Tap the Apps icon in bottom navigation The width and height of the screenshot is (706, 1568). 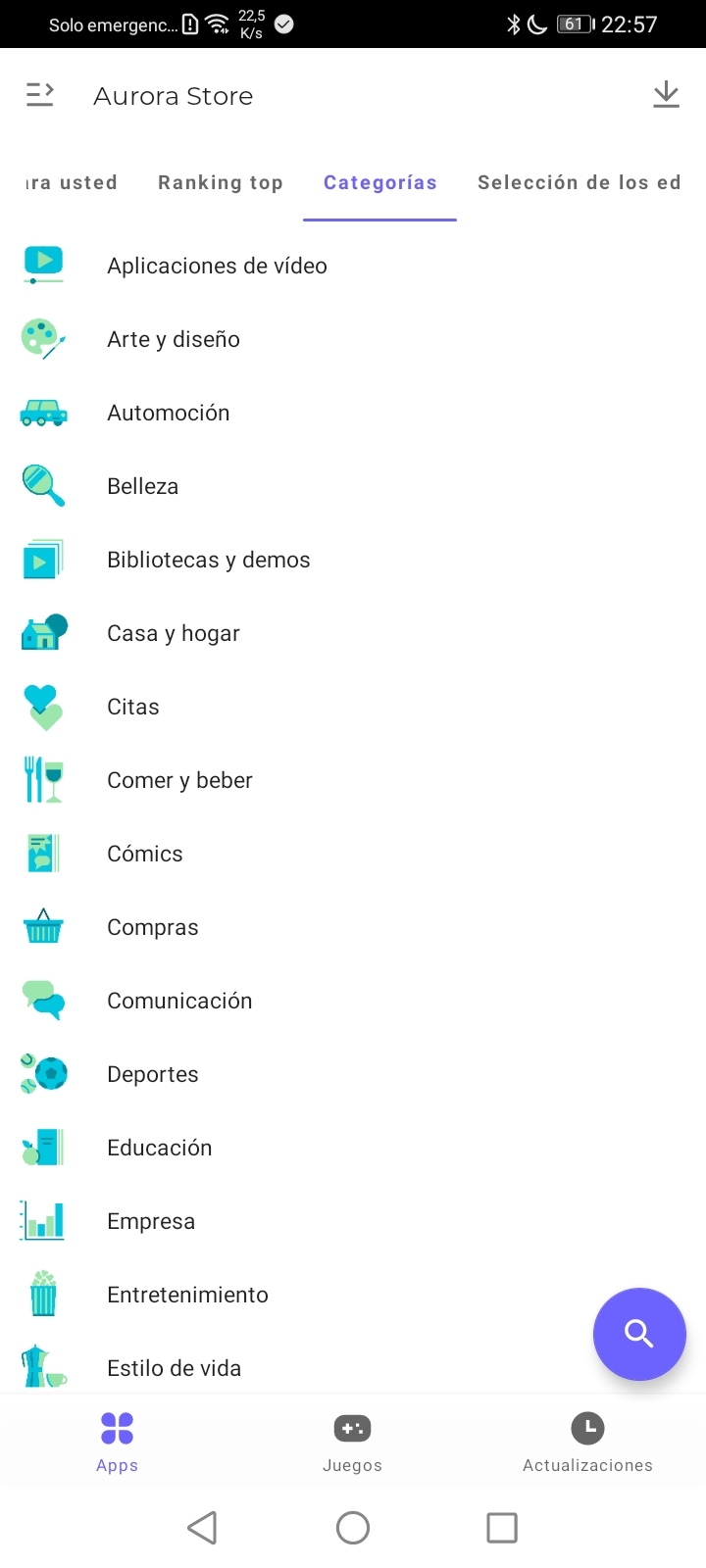pos(117,1441)
